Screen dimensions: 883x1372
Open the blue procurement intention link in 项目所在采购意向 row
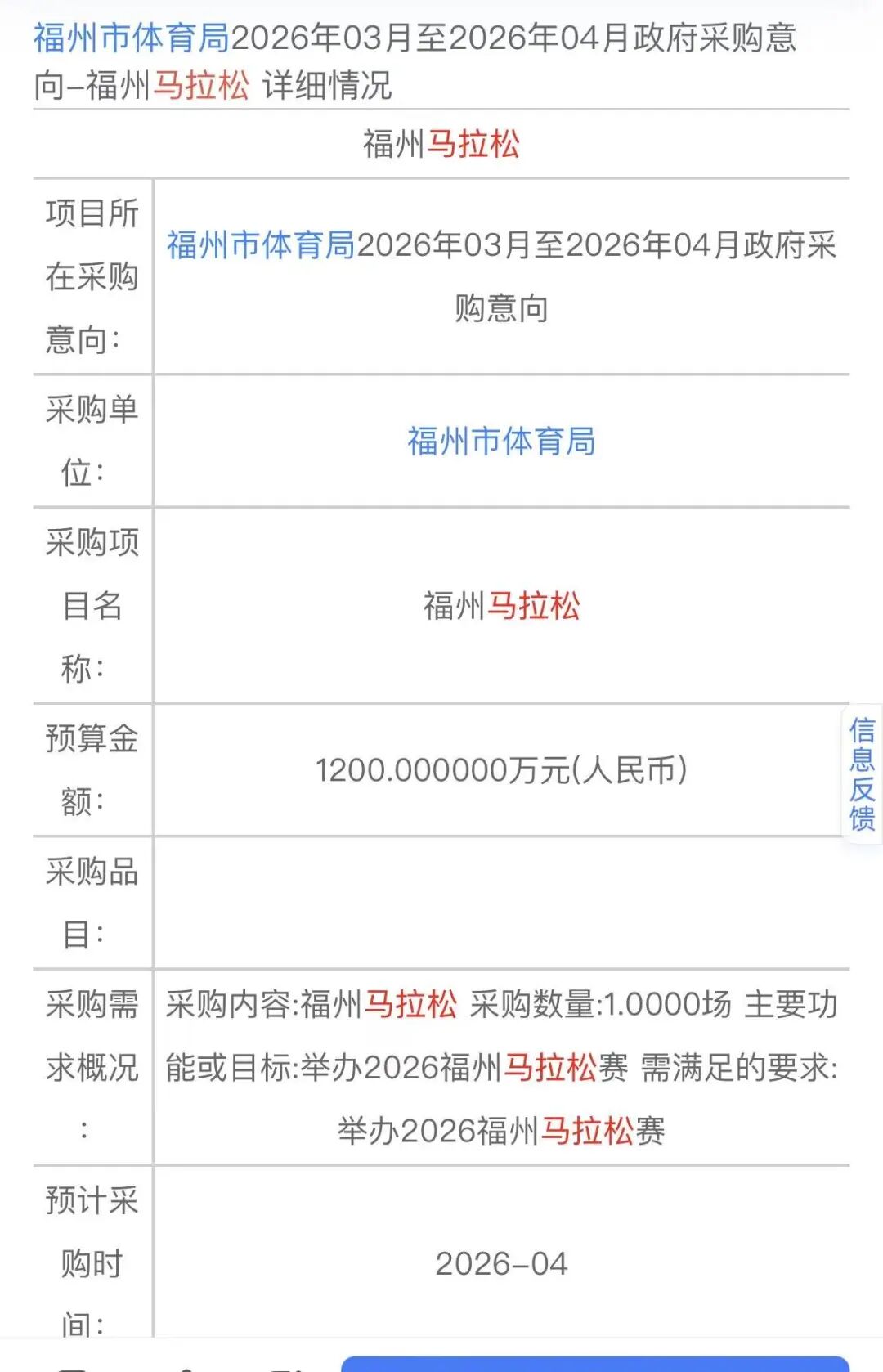pyautogui.click(x=261, y=245)
